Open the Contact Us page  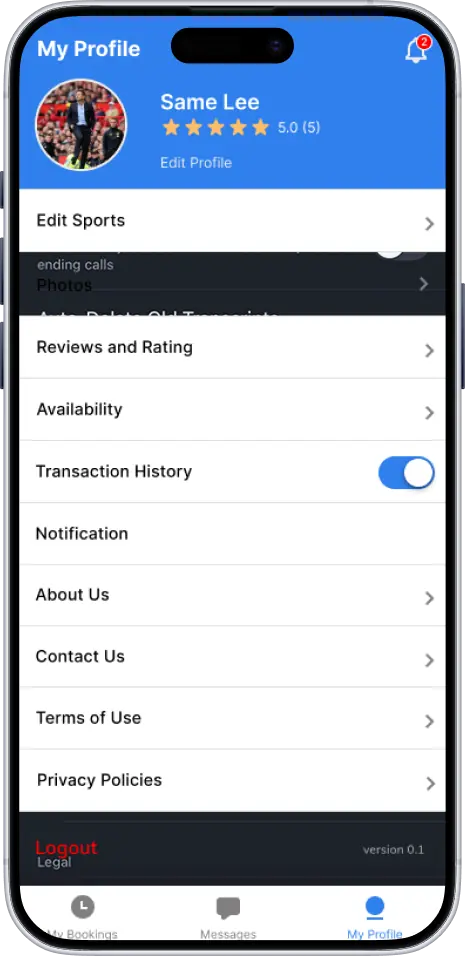pyautogui.click(x=232, y=657)
